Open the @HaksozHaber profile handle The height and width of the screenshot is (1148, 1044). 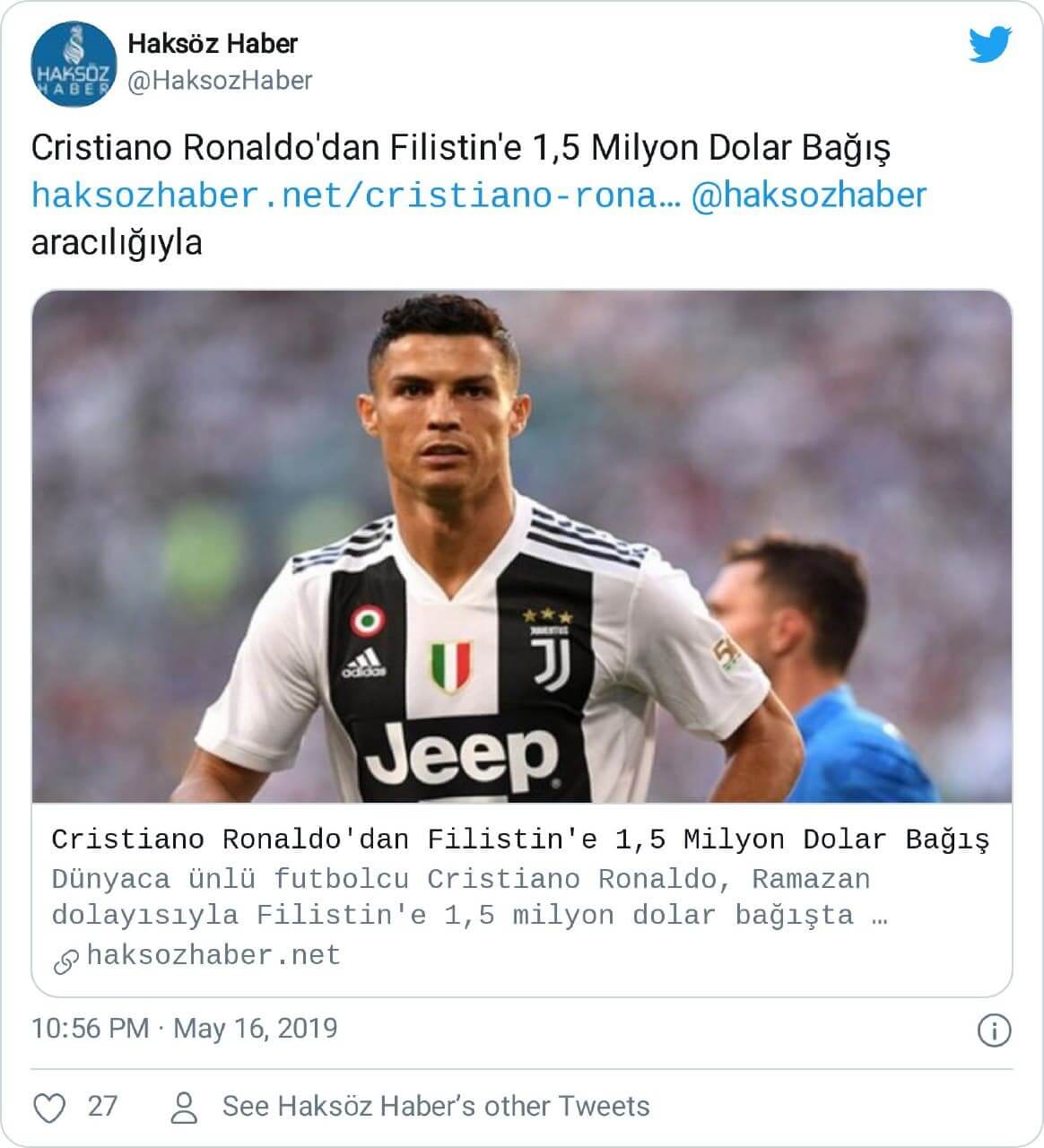220,81
